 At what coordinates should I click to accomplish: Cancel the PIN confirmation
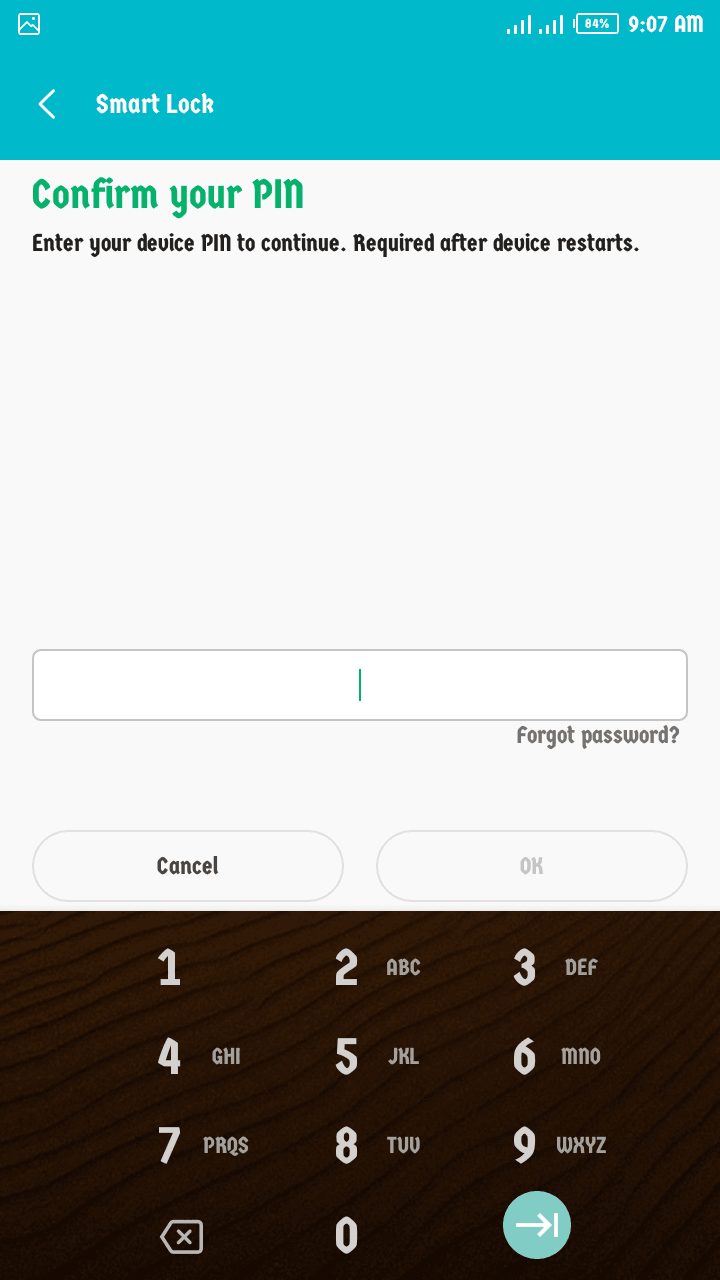coord(188,866)
